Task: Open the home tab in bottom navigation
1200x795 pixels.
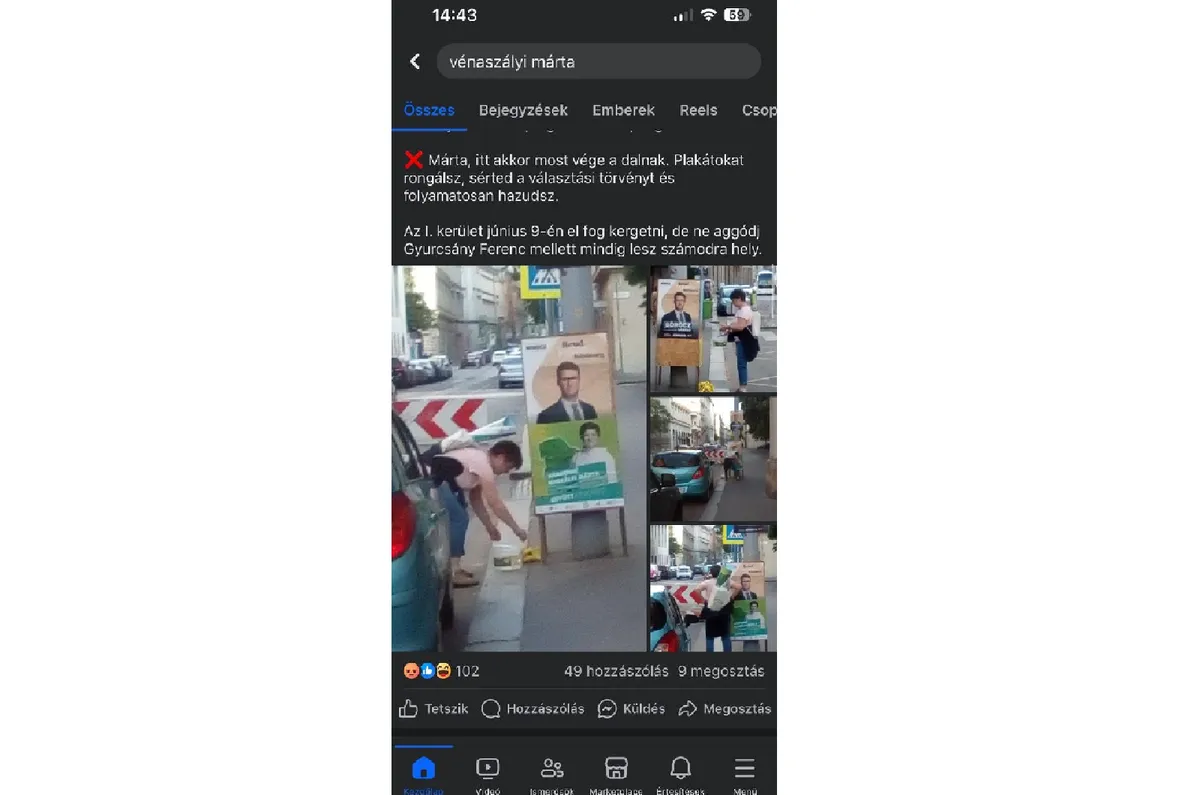Action: tap(423, 771)
